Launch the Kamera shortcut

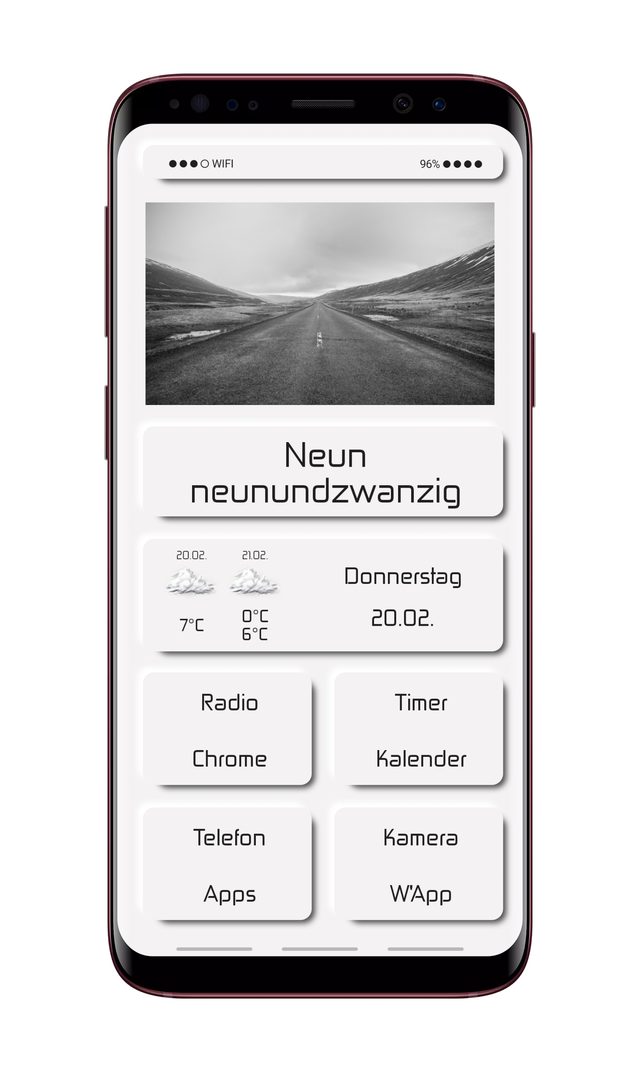click(420, 838)
